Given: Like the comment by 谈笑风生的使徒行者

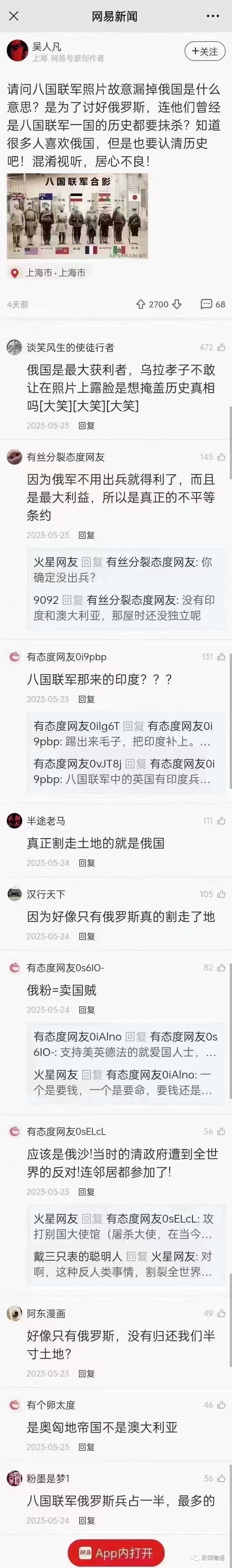Looking at the screenshot, I should tap(221, 348).
